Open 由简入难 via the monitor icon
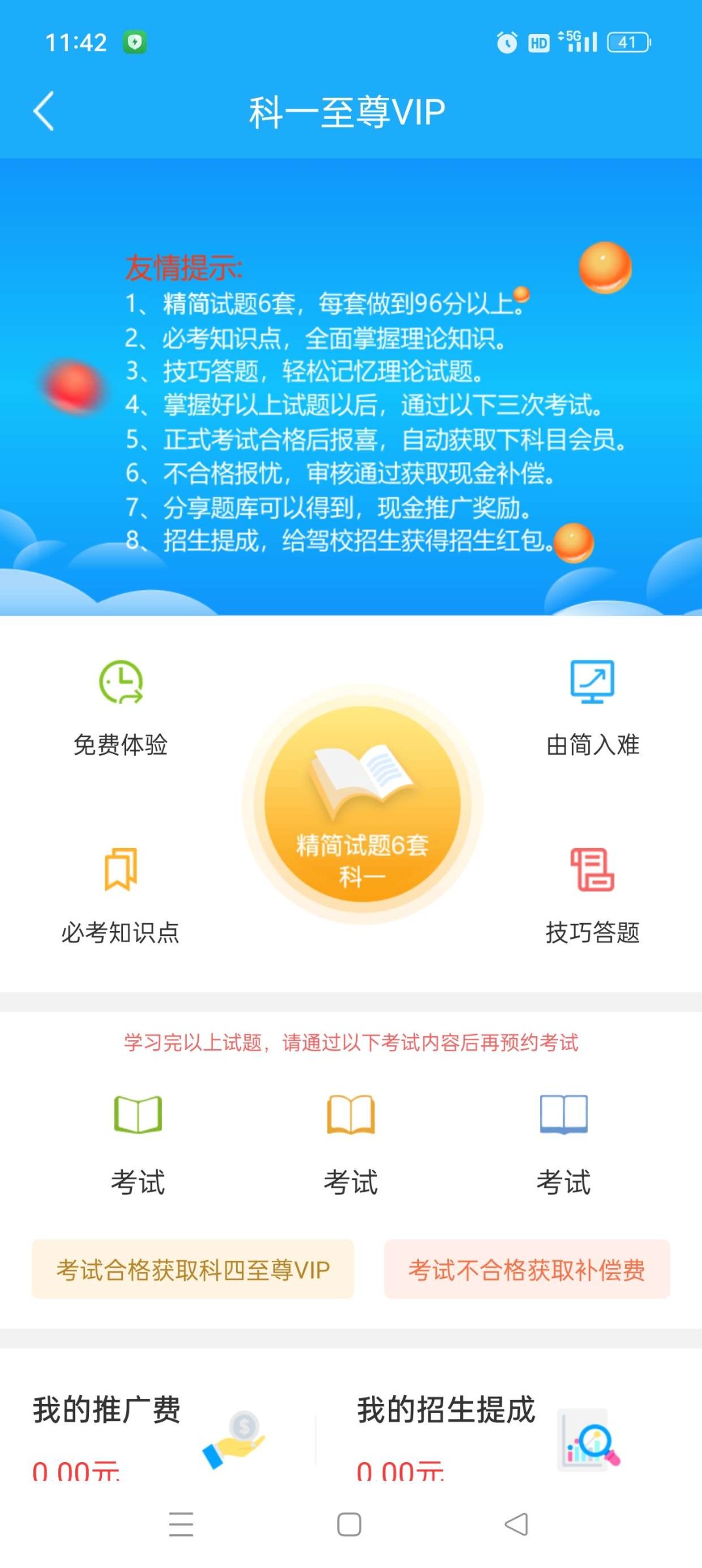This screenshot has width=702, height=1568. pos(592,681)
